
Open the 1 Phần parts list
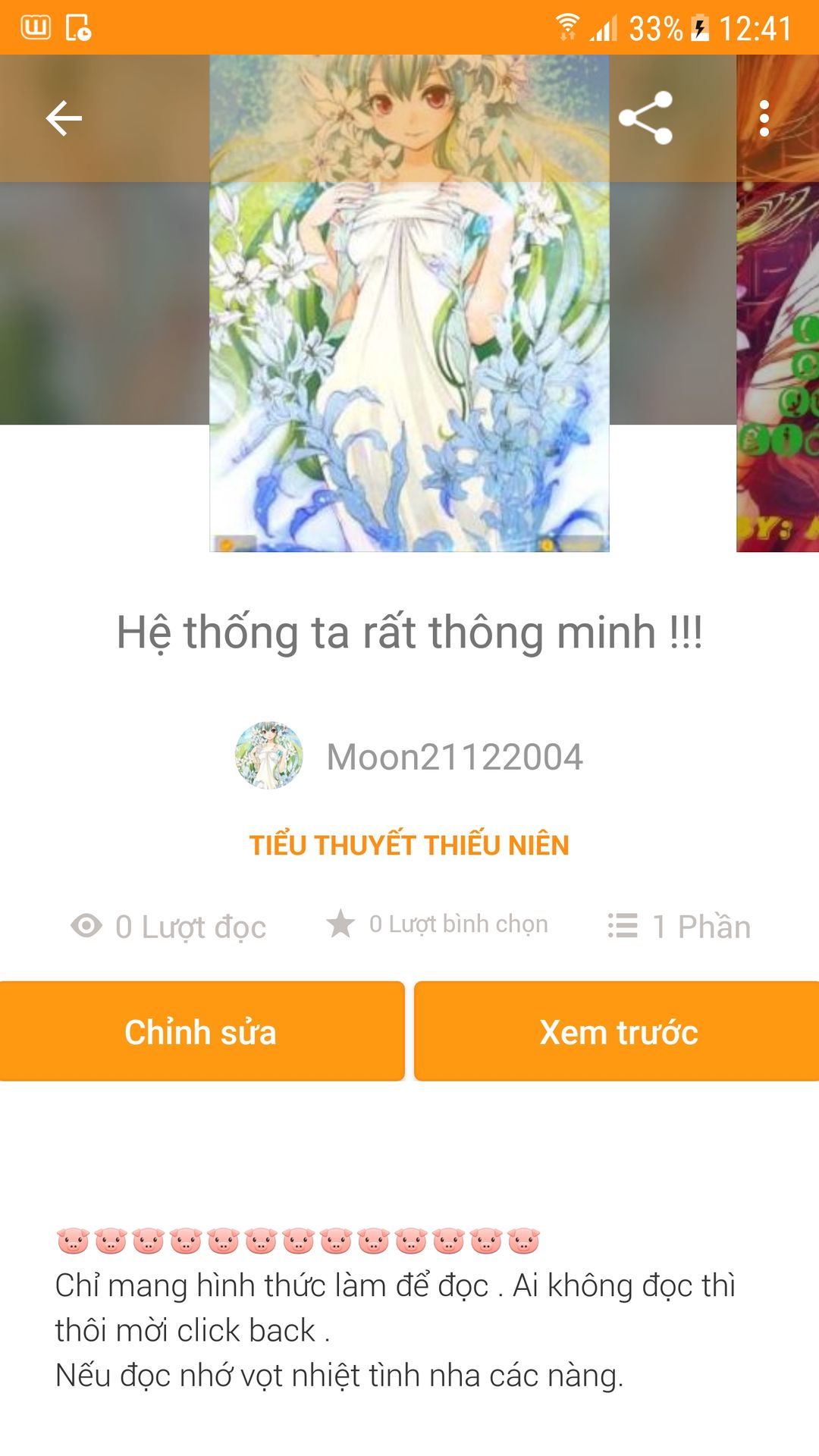pyautogui.click(x=679, y=926)
